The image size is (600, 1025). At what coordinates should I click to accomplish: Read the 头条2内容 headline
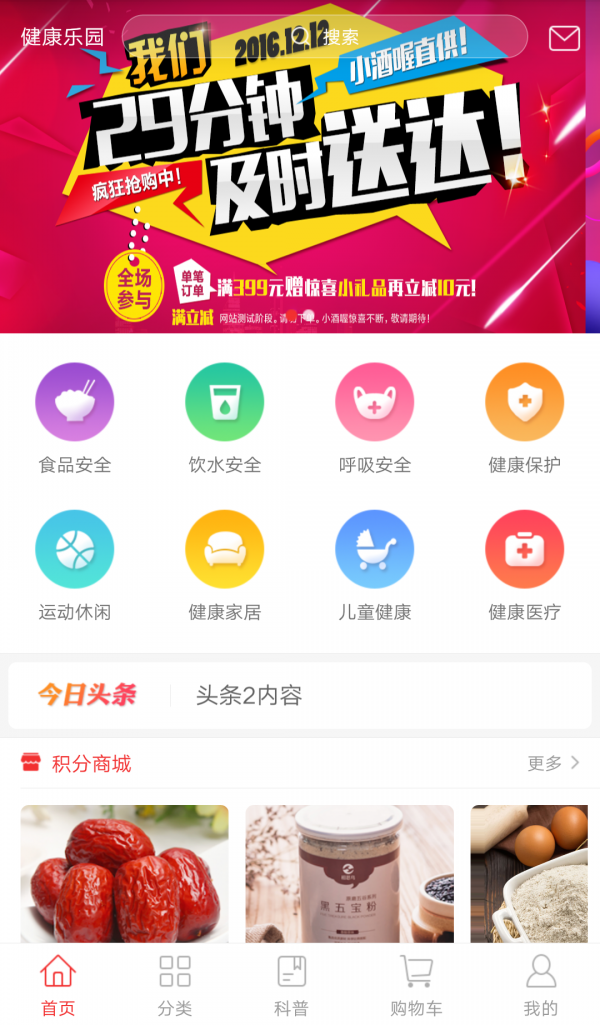[249, 695]
